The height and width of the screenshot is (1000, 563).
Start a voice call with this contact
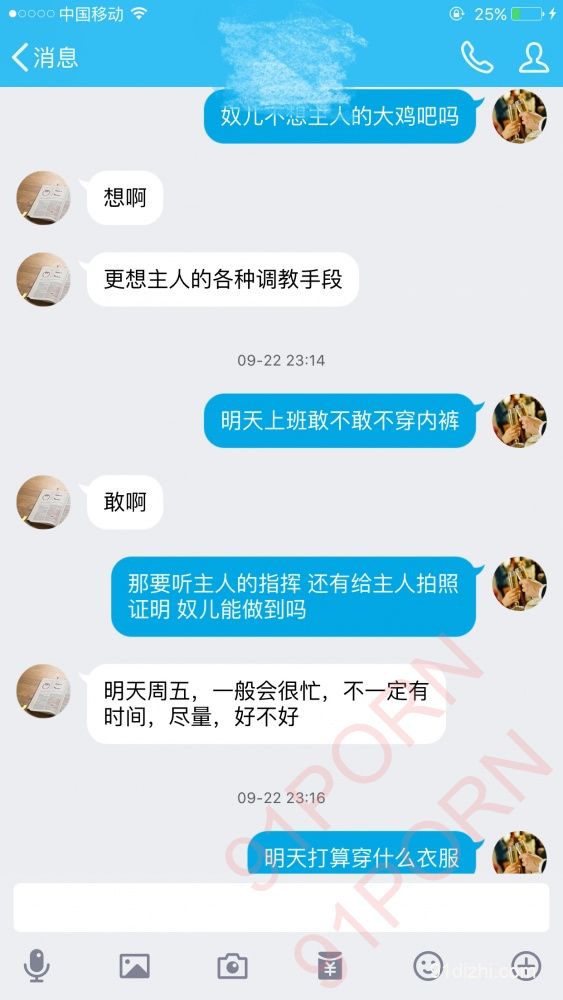click(477, 57)
